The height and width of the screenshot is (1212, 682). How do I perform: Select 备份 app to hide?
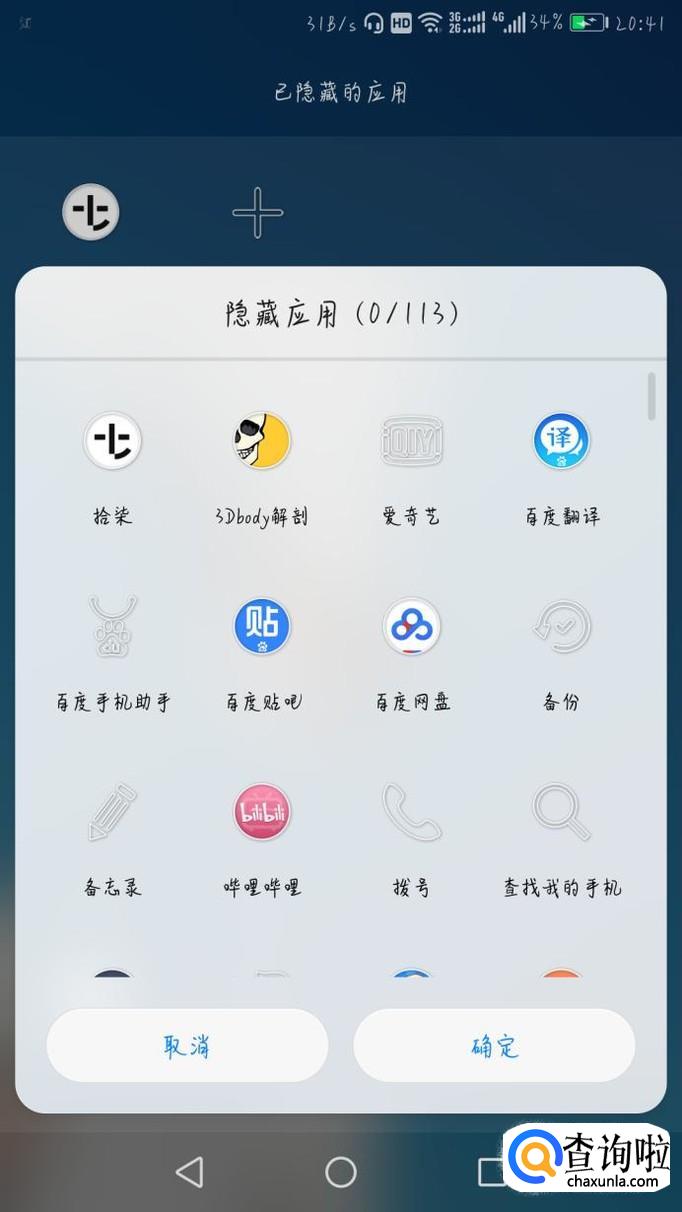[x=561, y=628]
